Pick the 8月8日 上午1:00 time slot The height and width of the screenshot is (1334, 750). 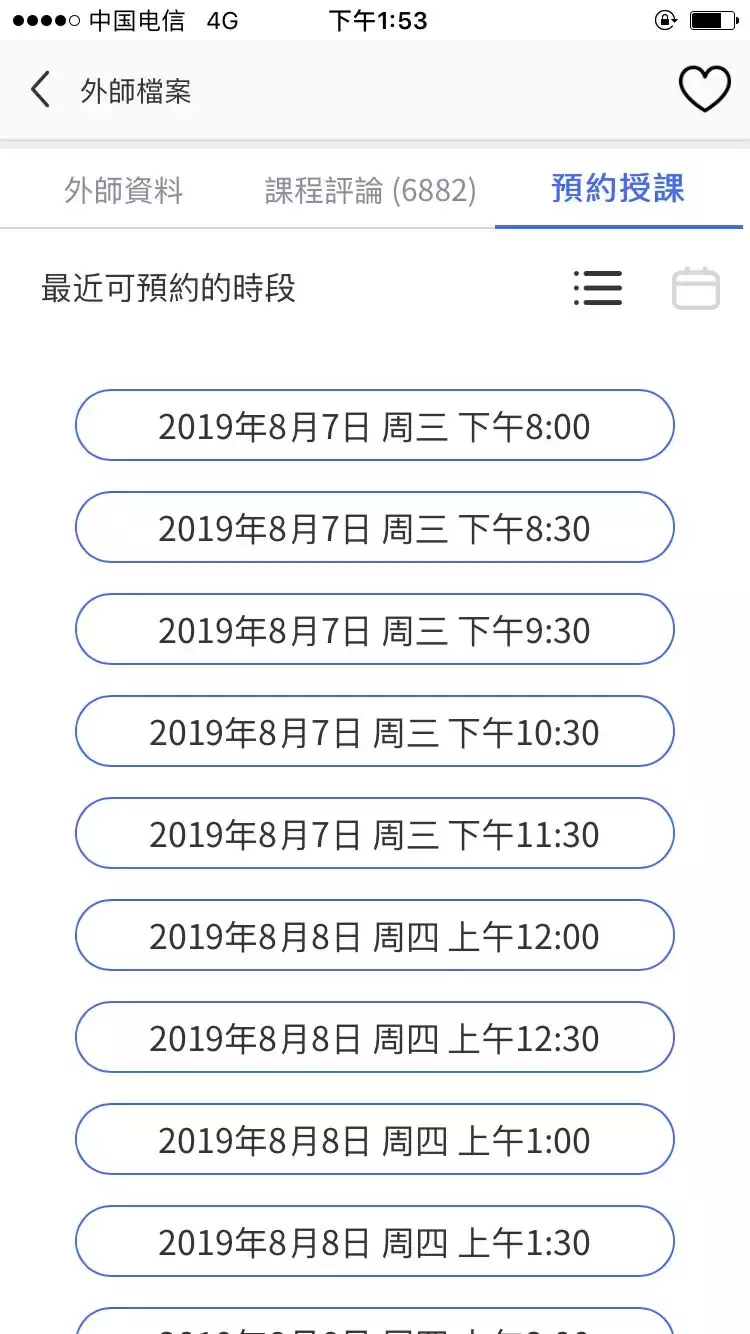click(x=374, y=1139)
